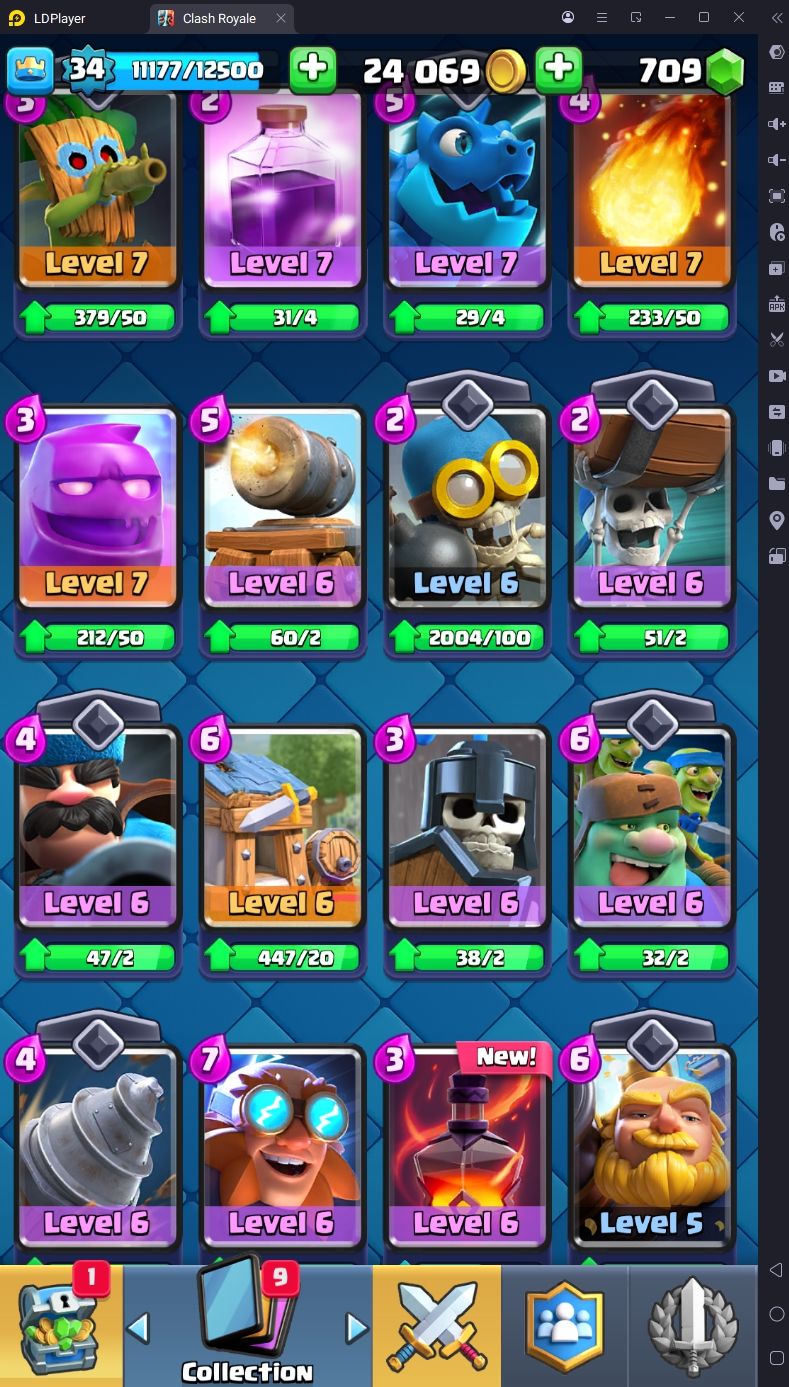The image size is (789, 1387).
Task: Select the Bomber card showing 2004/100
Action: tap(467, 510)
